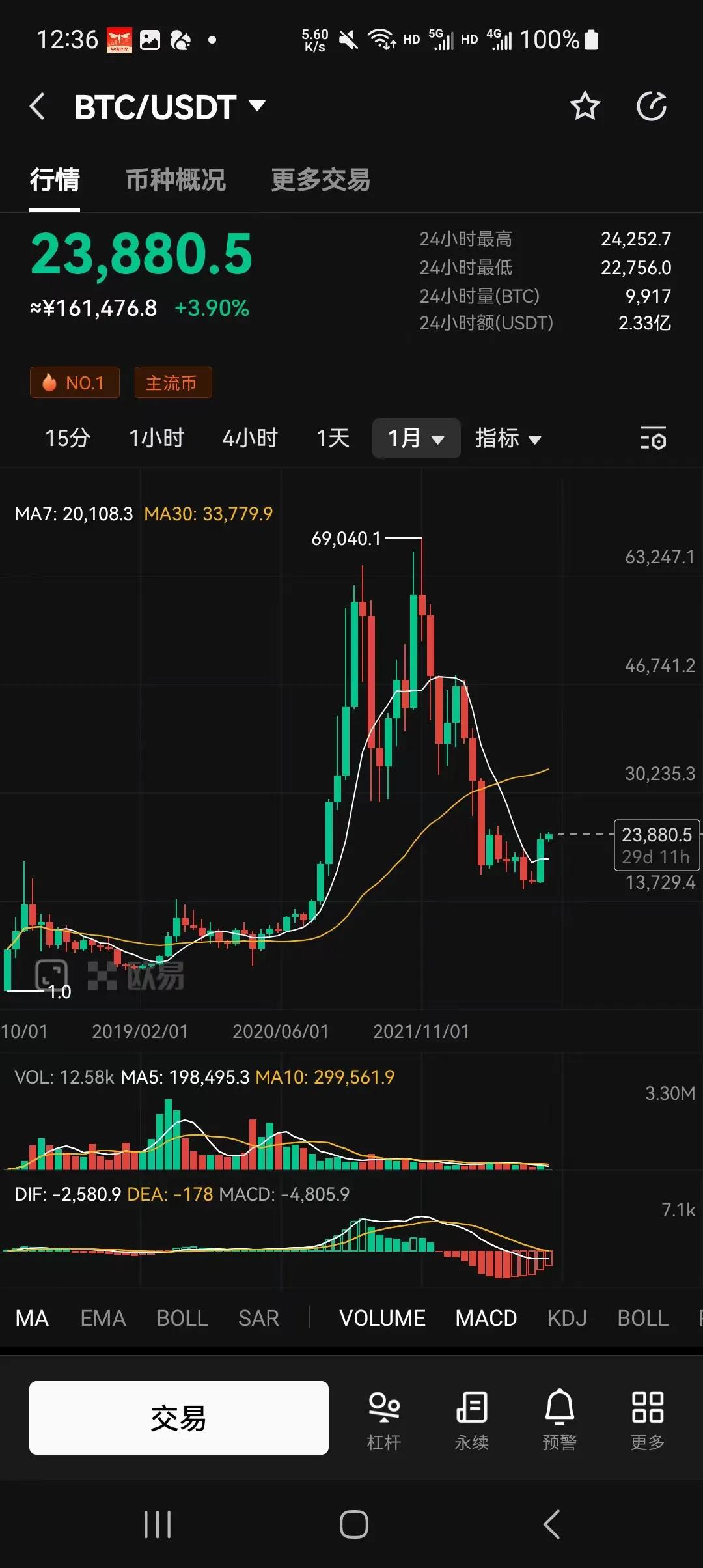Open the 1月 interval dropdown
The width and height of the screenshot is (703, 1568).
pyautogui.click(x=416, y=438)
